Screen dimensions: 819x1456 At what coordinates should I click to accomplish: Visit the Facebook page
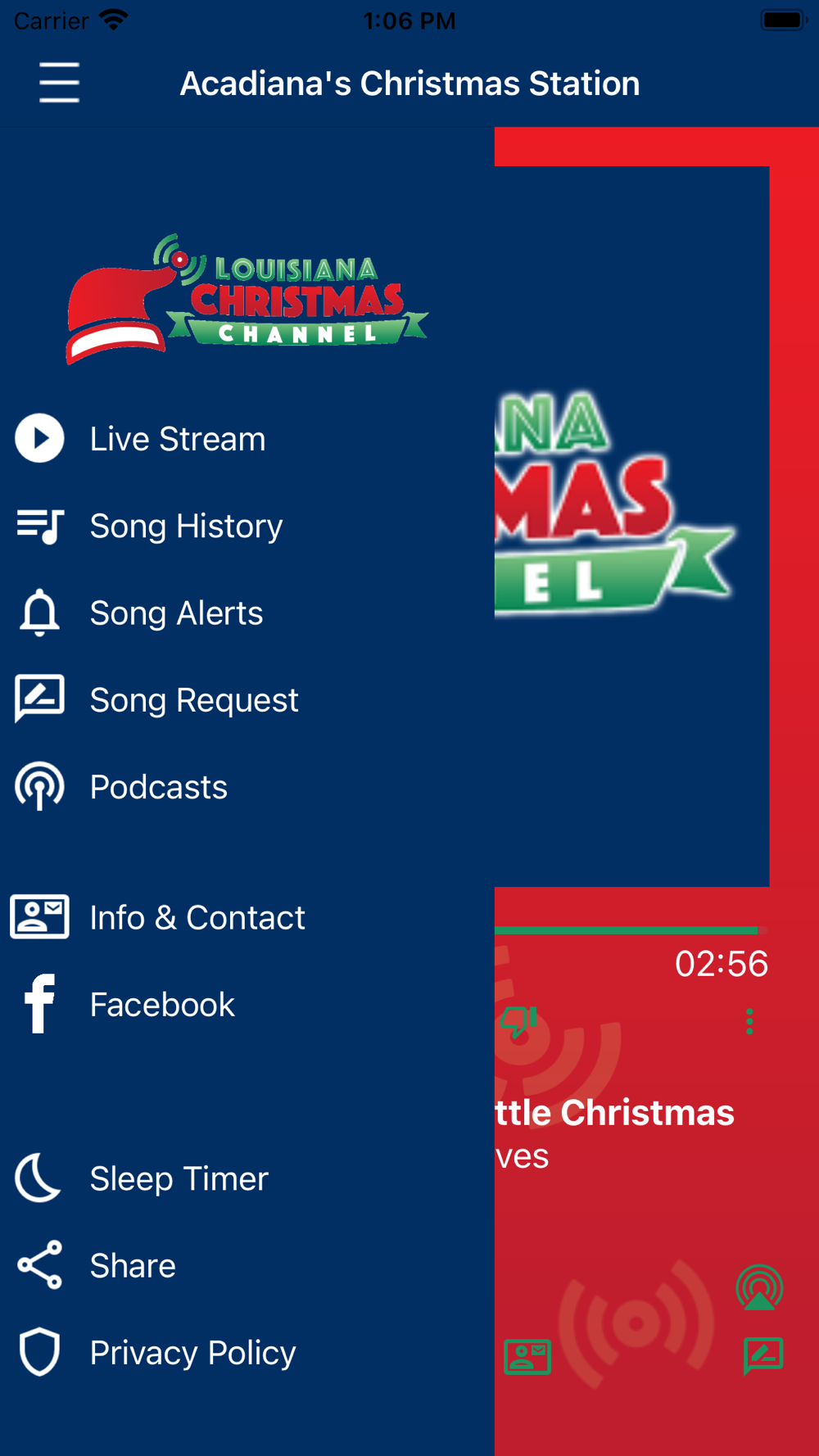162,1005
